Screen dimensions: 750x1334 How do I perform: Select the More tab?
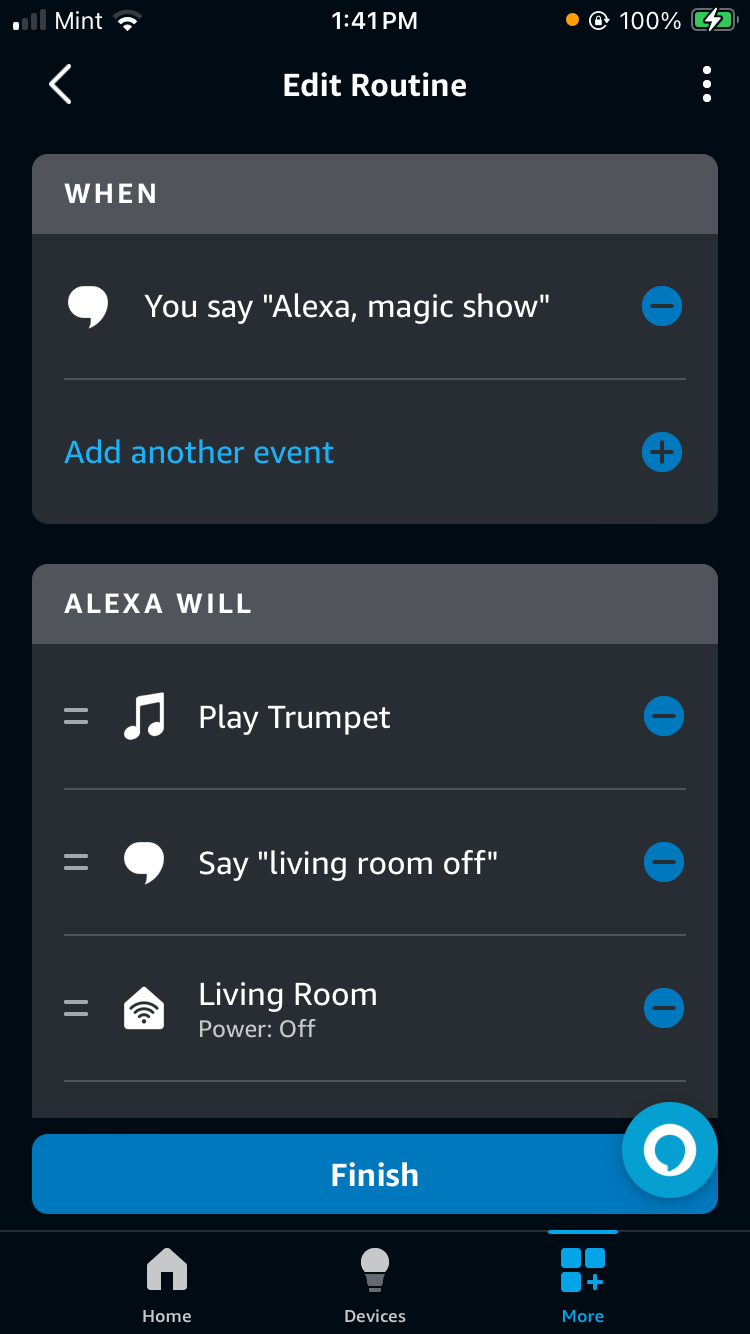[583, 1285]
